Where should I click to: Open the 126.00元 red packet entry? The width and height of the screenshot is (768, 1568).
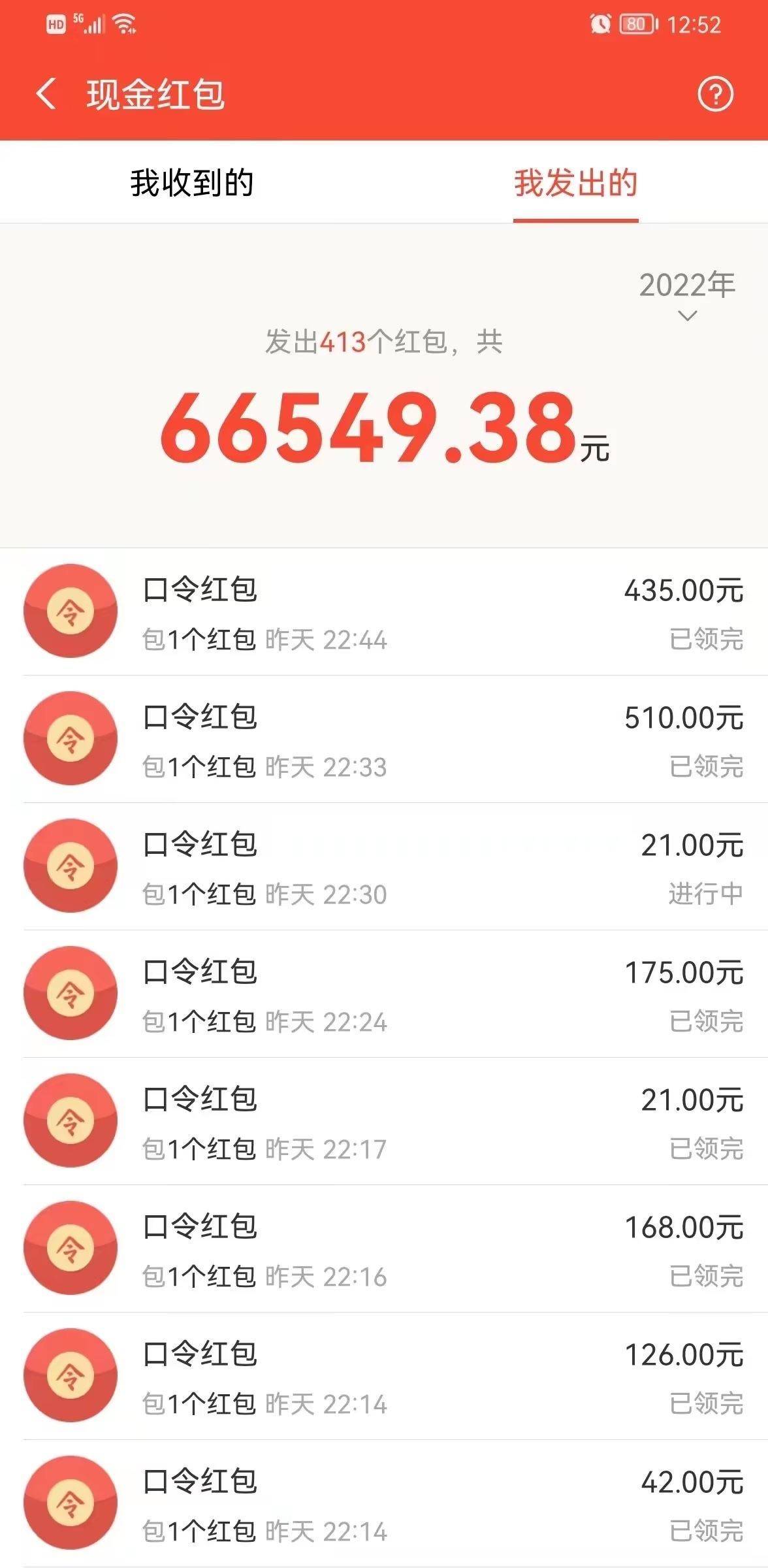[x=384, y=1377]
